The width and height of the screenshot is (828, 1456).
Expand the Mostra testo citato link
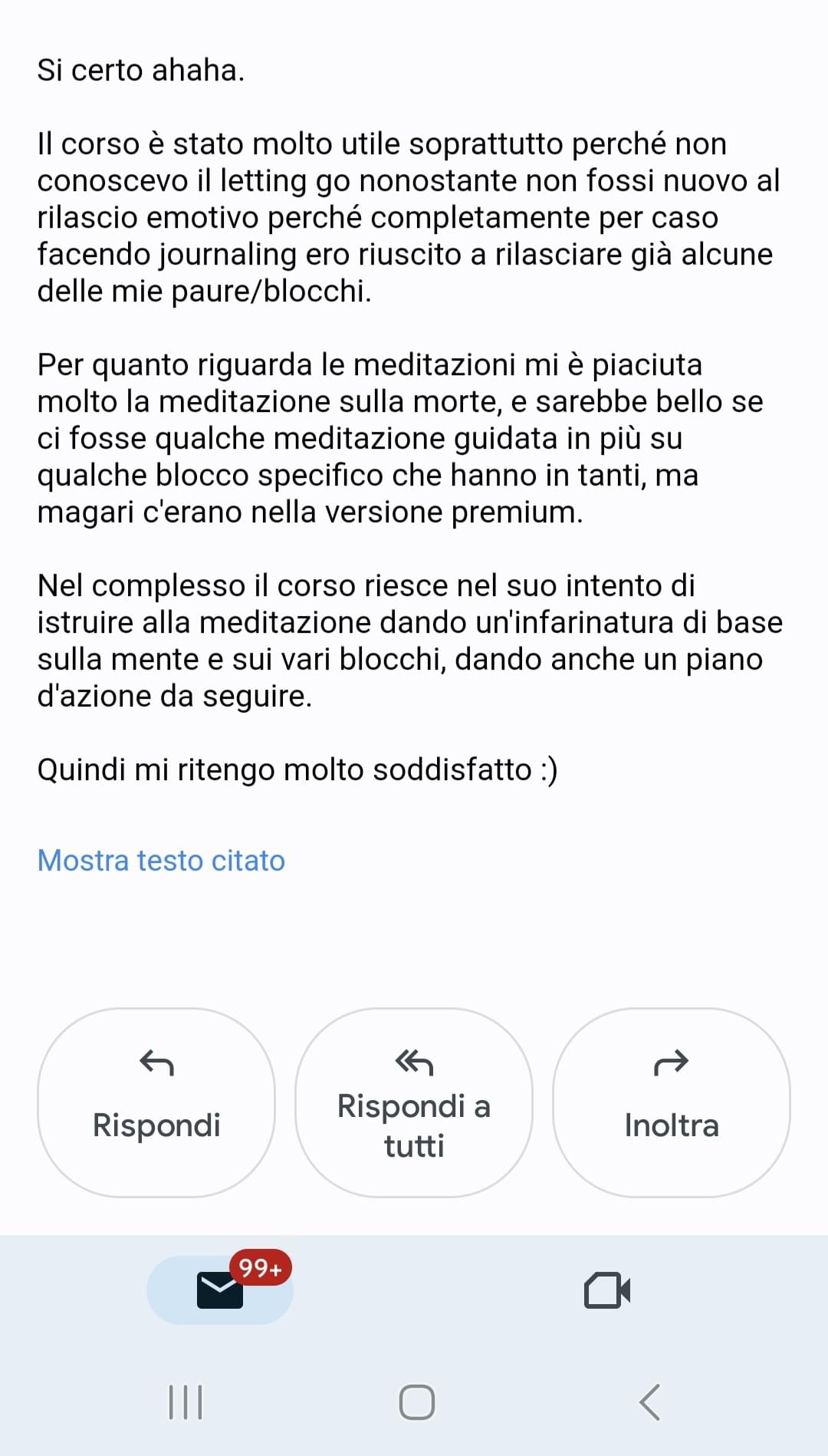(161, 861)
